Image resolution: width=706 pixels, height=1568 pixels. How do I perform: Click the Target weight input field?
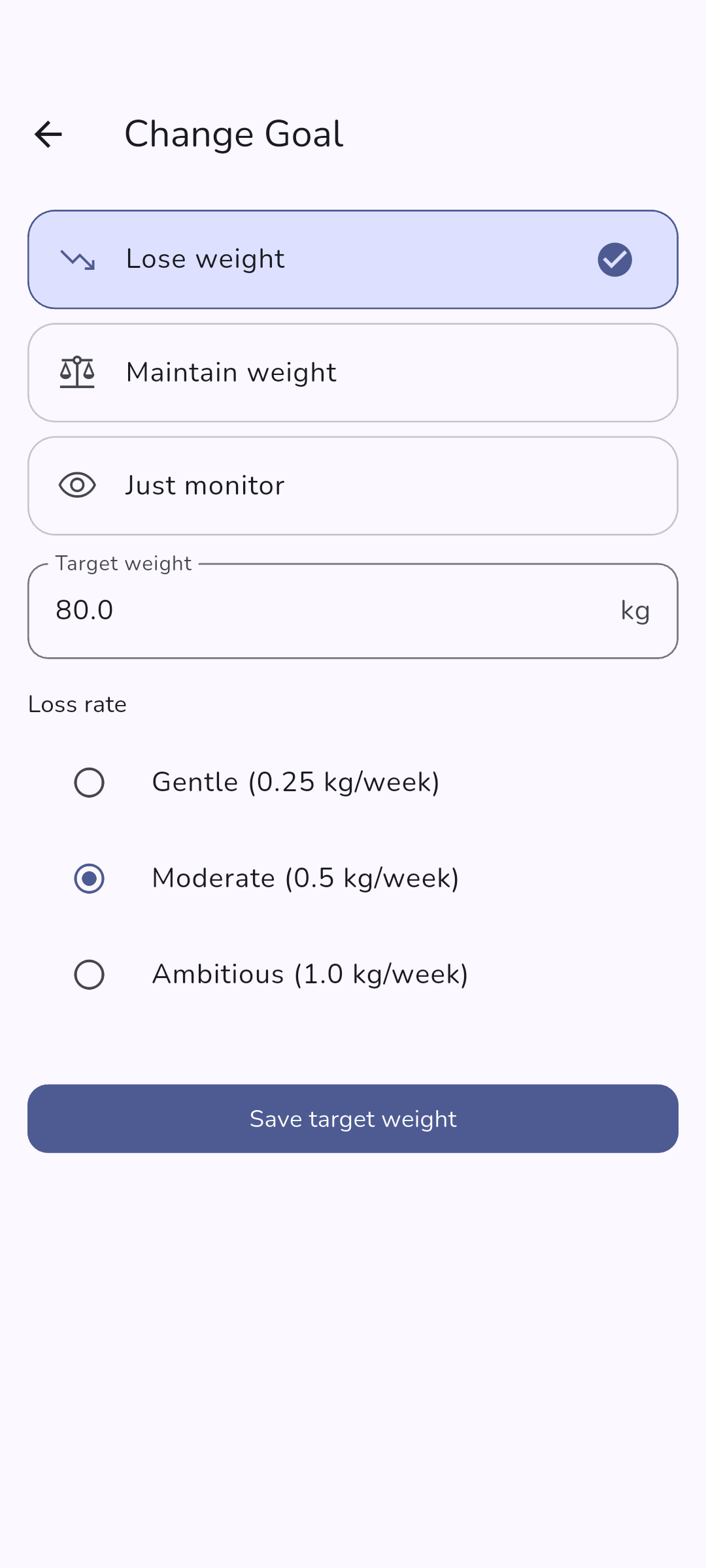point(353,610)
